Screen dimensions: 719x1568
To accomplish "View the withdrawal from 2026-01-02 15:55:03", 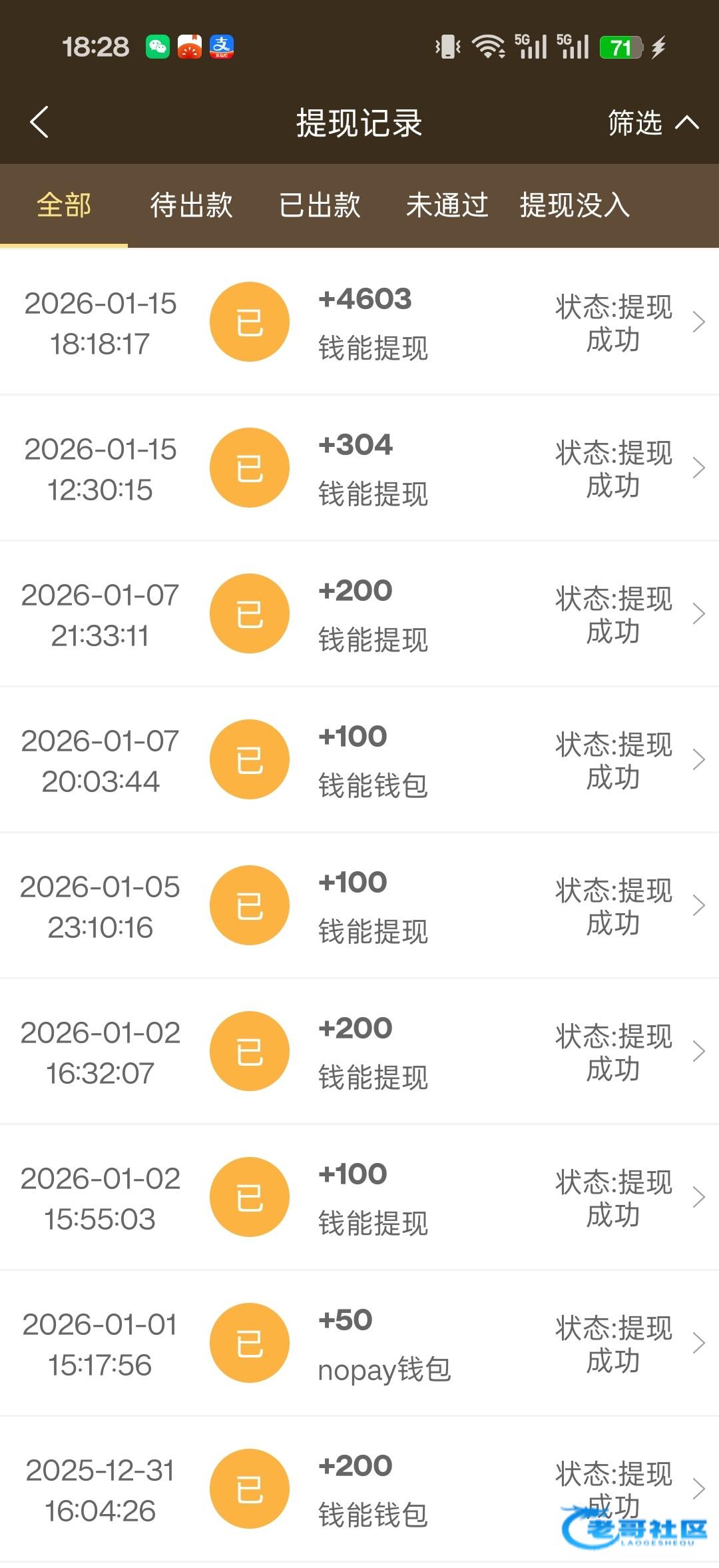I will tap(359, 1198).
